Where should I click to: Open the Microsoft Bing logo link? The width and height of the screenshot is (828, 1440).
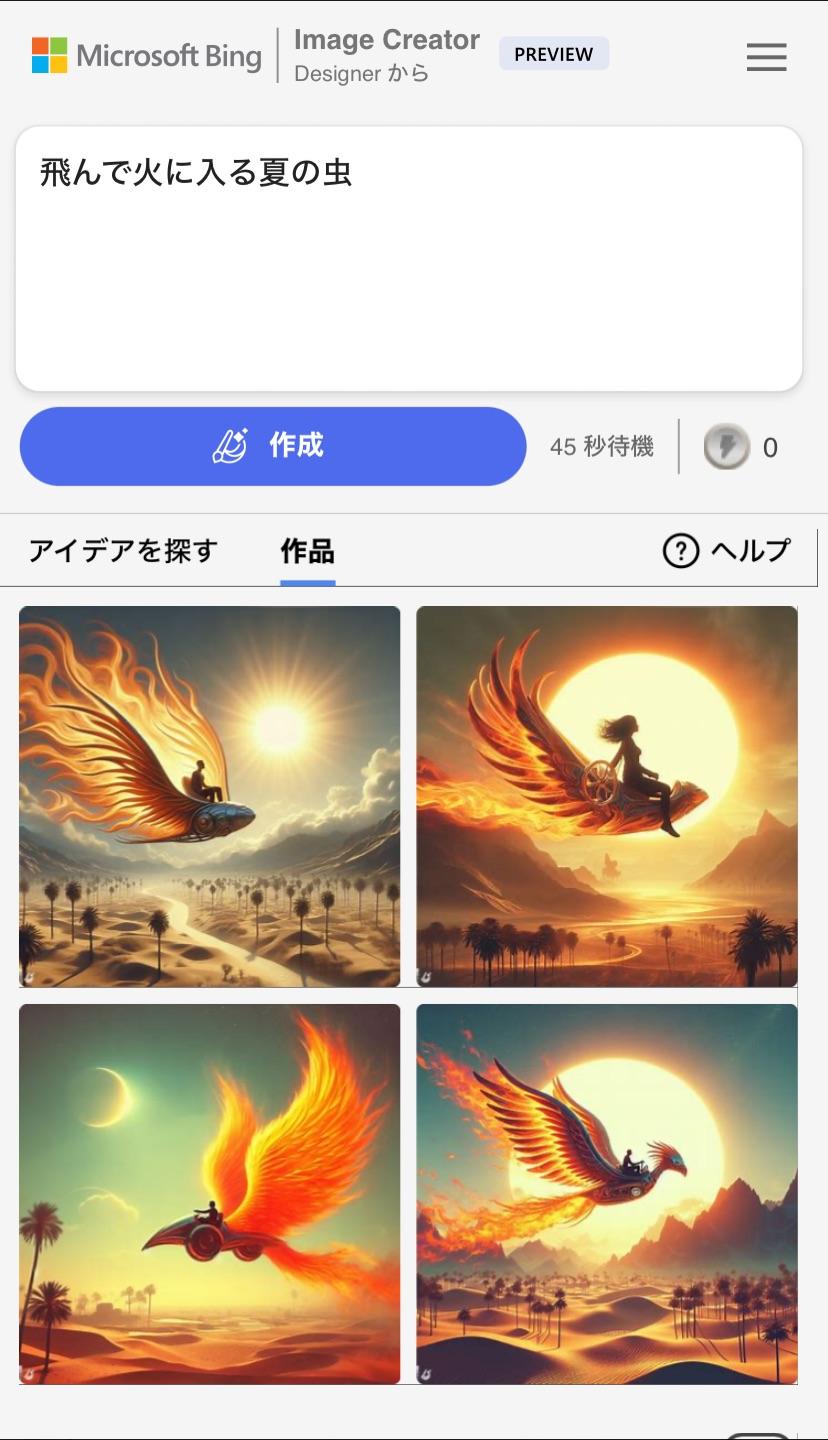(x=147, y=56)
